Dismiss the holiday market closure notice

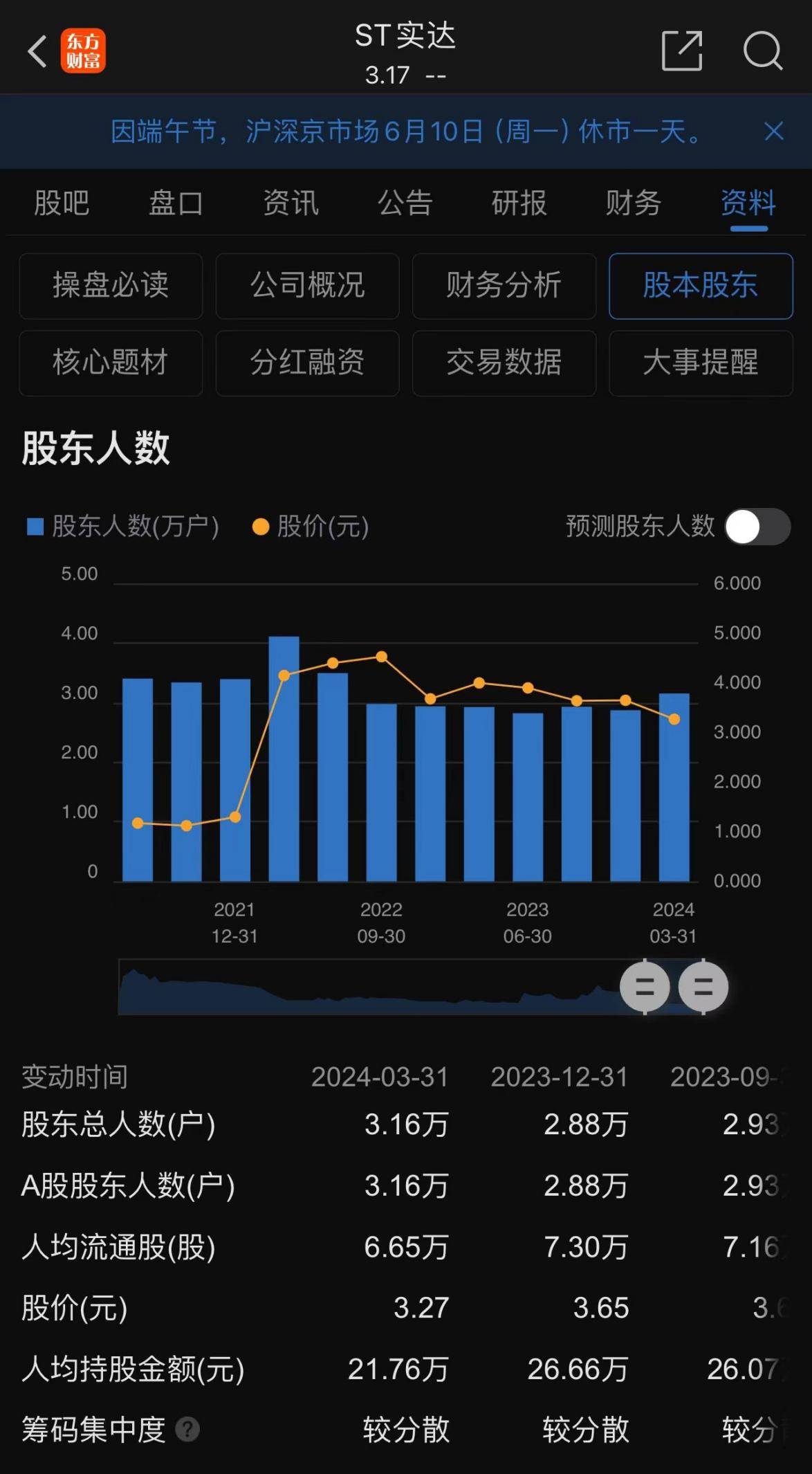point(774,131)
